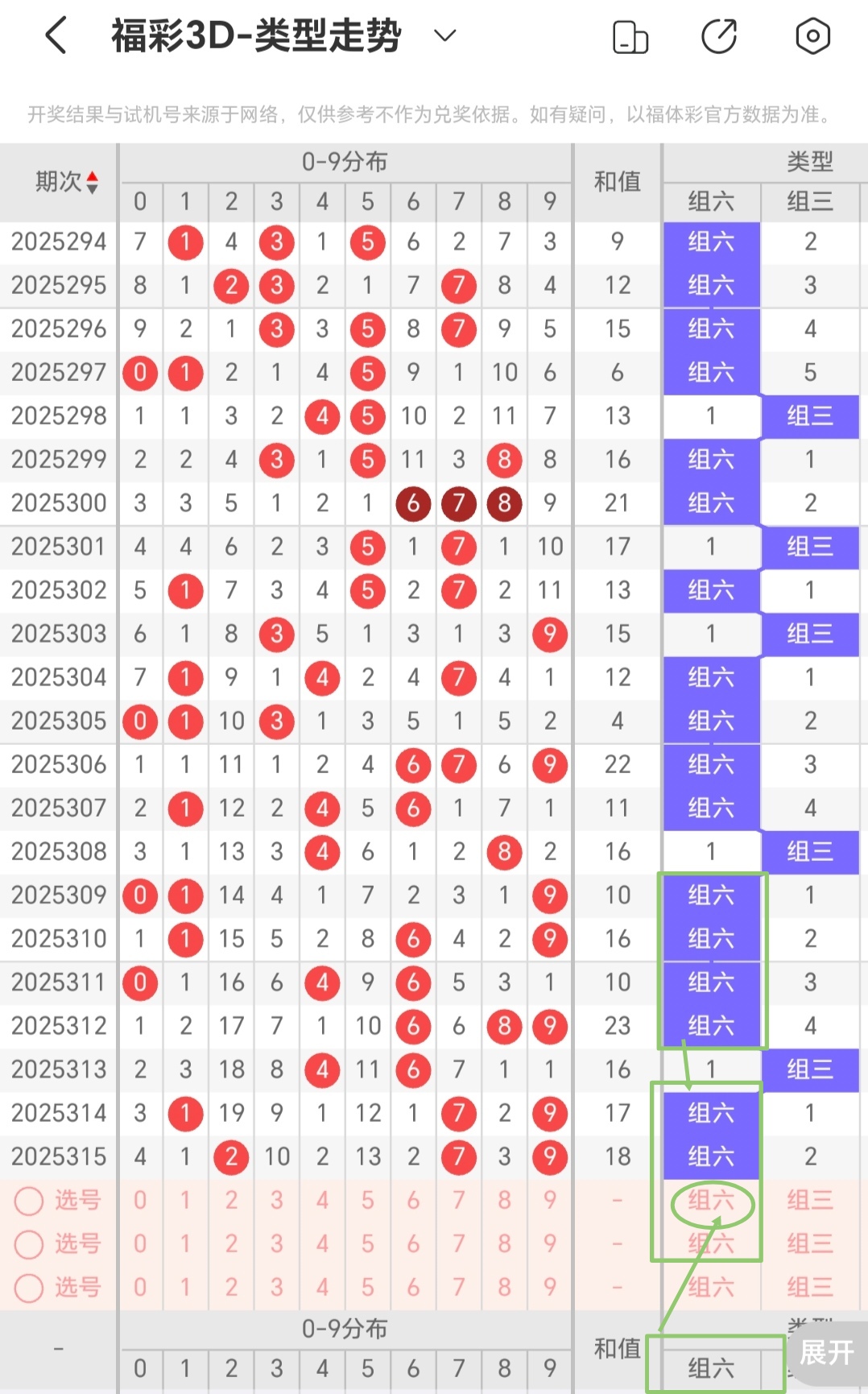Tap the 展开 expand button
The width and height of the screenshot is (868, 1394).
(826, 1352)
